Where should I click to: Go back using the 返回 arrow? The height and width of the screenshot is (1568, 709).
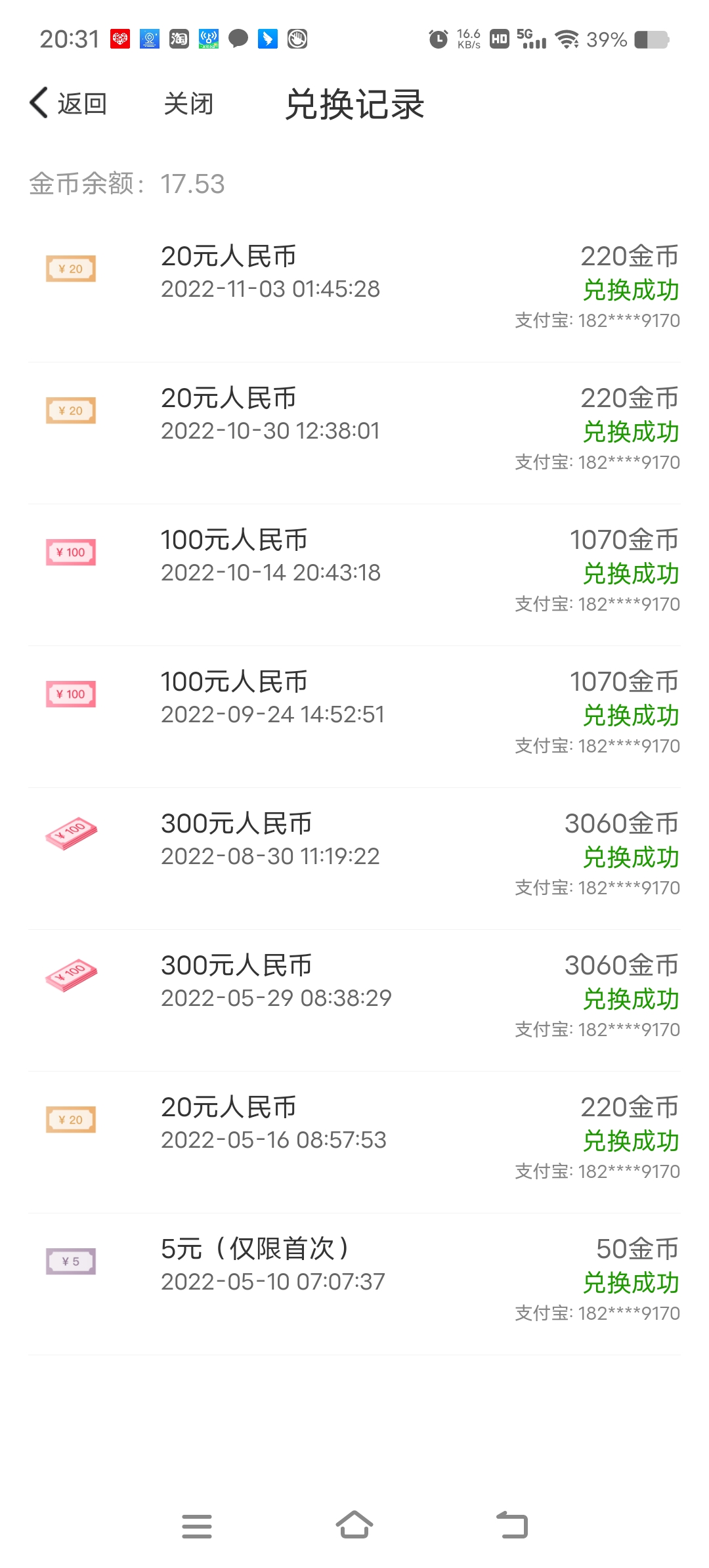[68, 104]
